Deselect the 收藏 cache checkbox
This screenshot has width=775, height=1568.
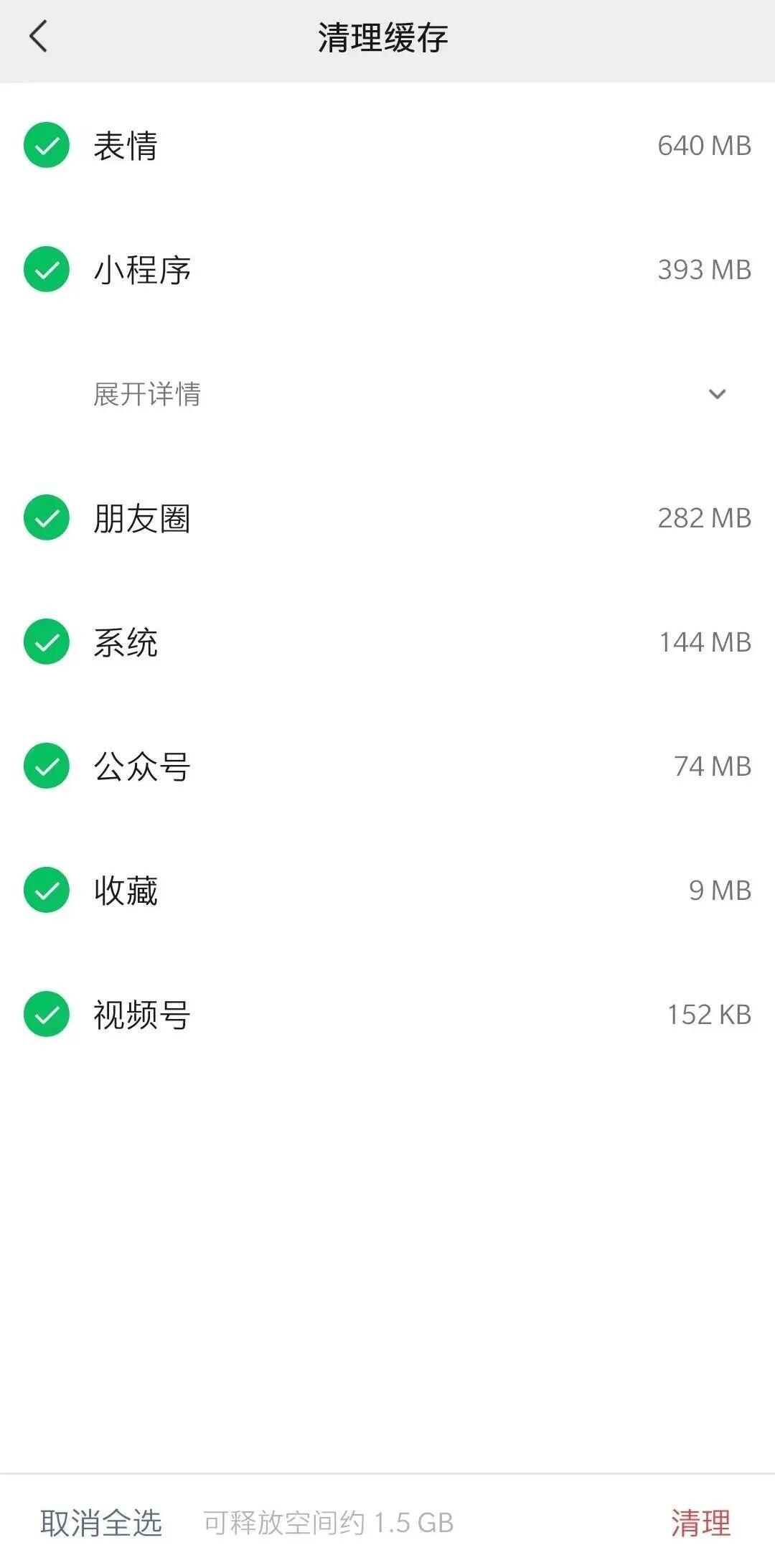(47, 891)
